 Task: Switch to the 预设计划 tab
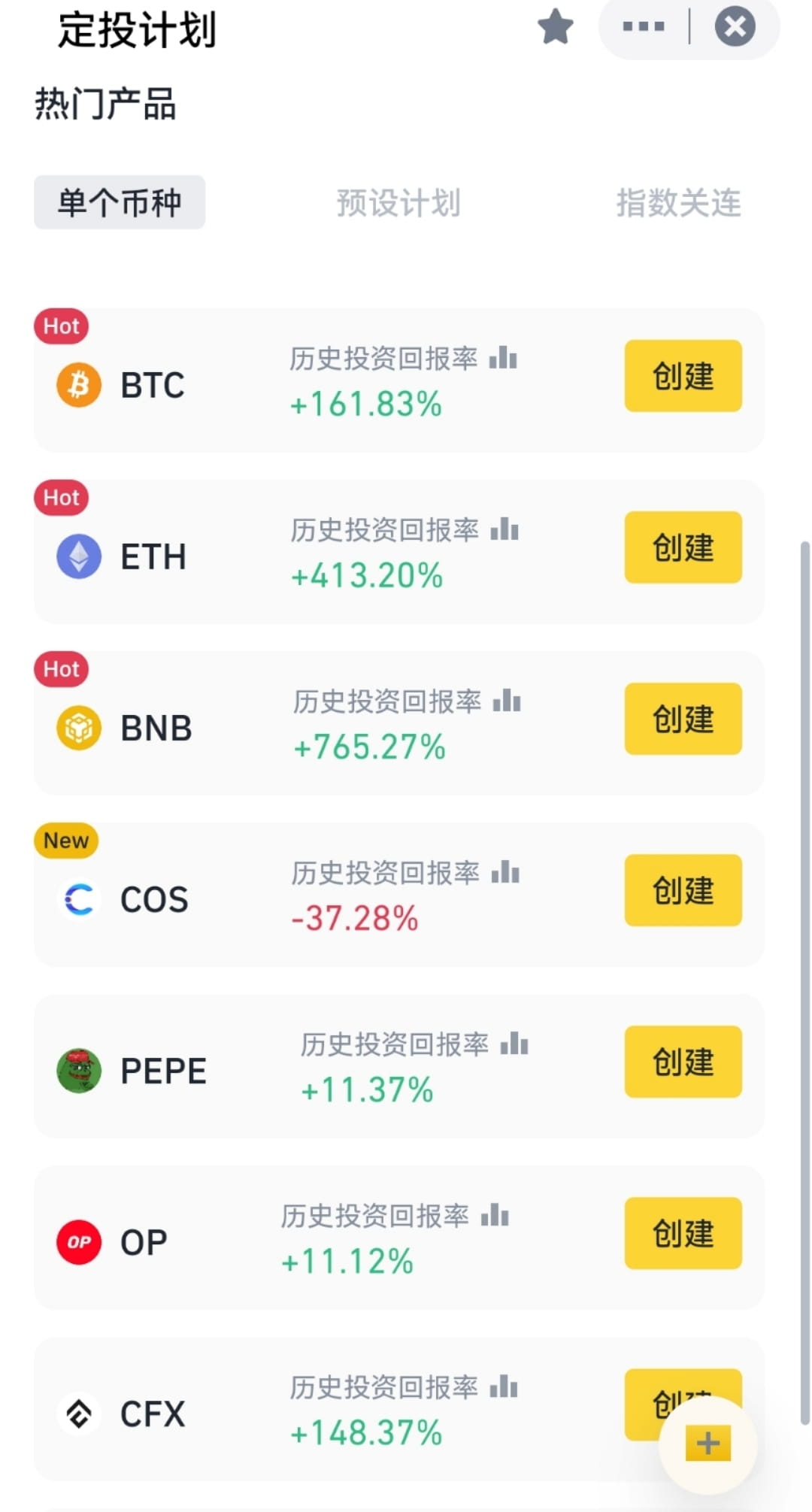[x=399, y=203]
